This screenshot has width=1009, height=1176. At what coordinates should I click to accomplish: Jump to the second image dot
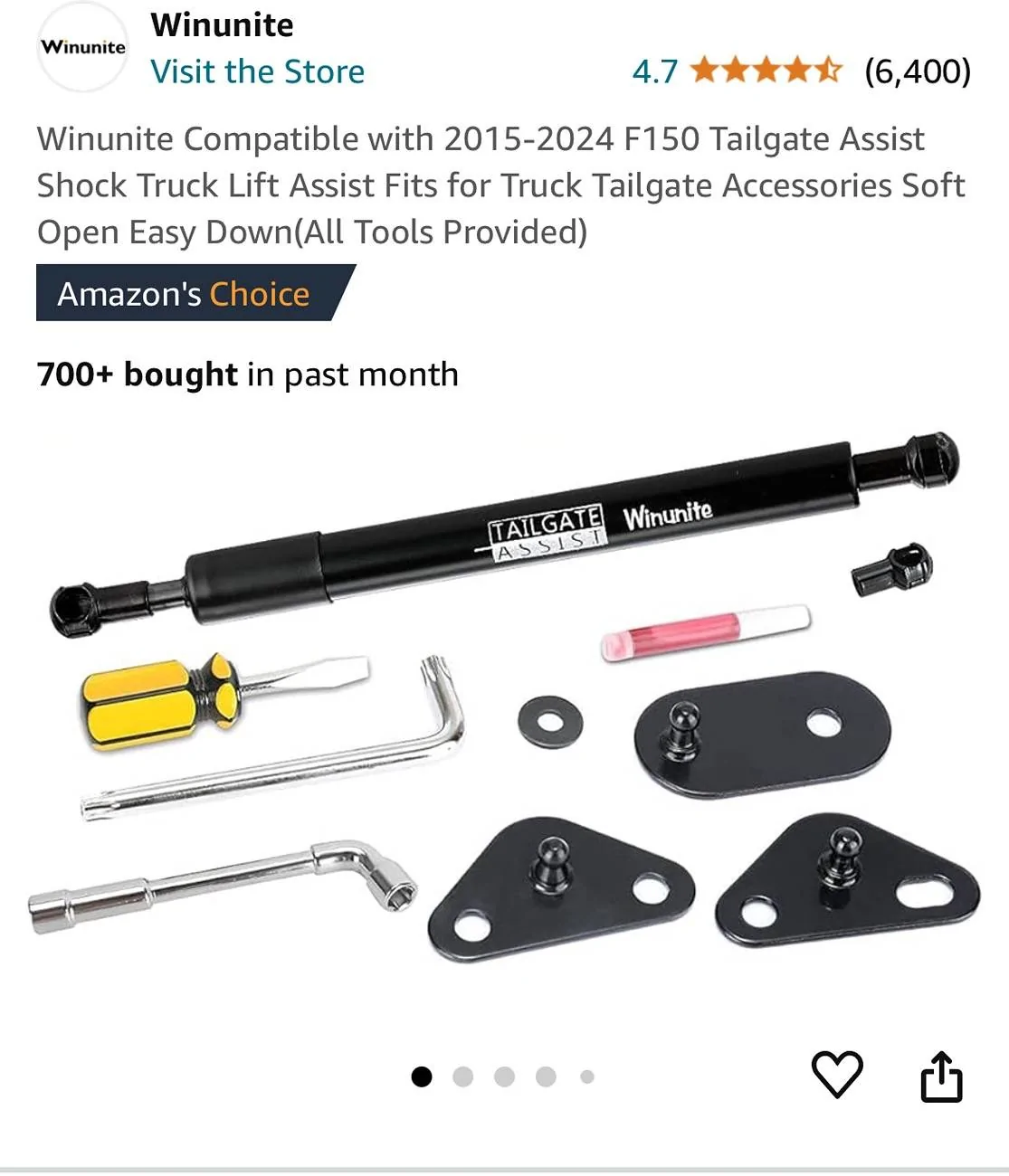[x=462, y=1076]
